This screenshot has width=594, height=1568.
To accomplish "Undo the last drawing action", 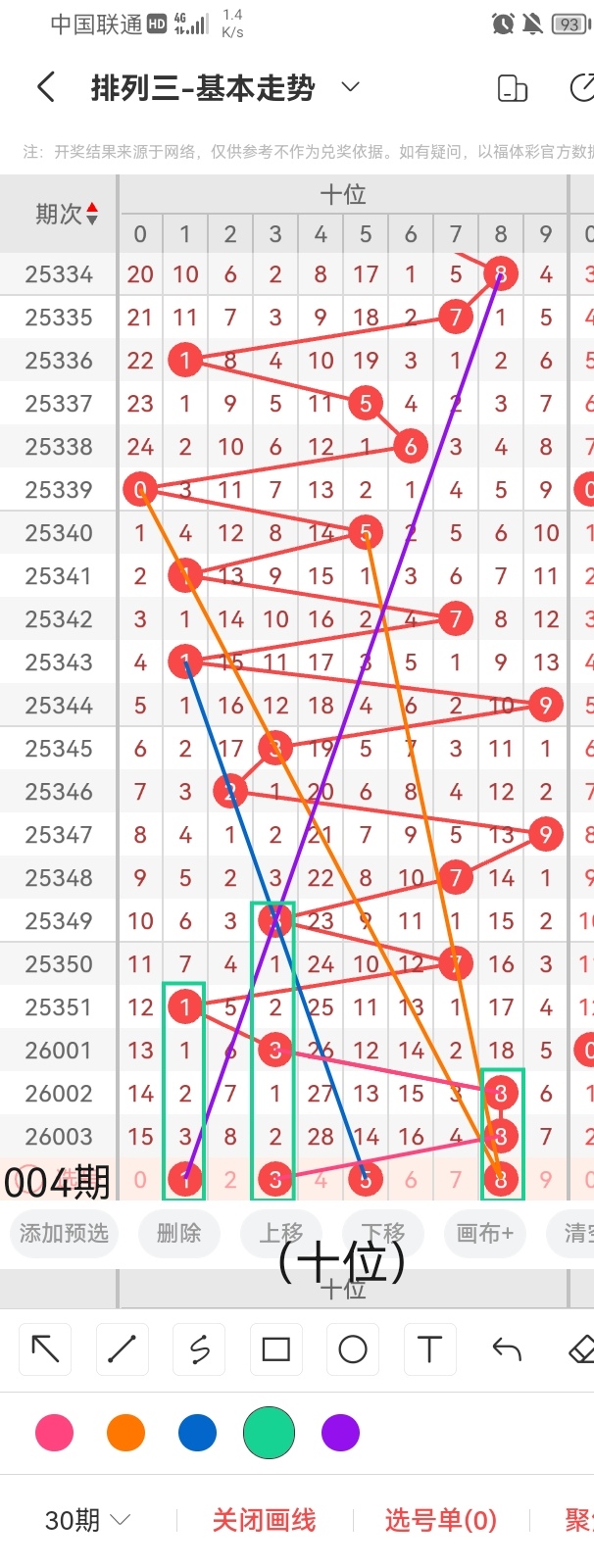I will (x=506, y=1349).
